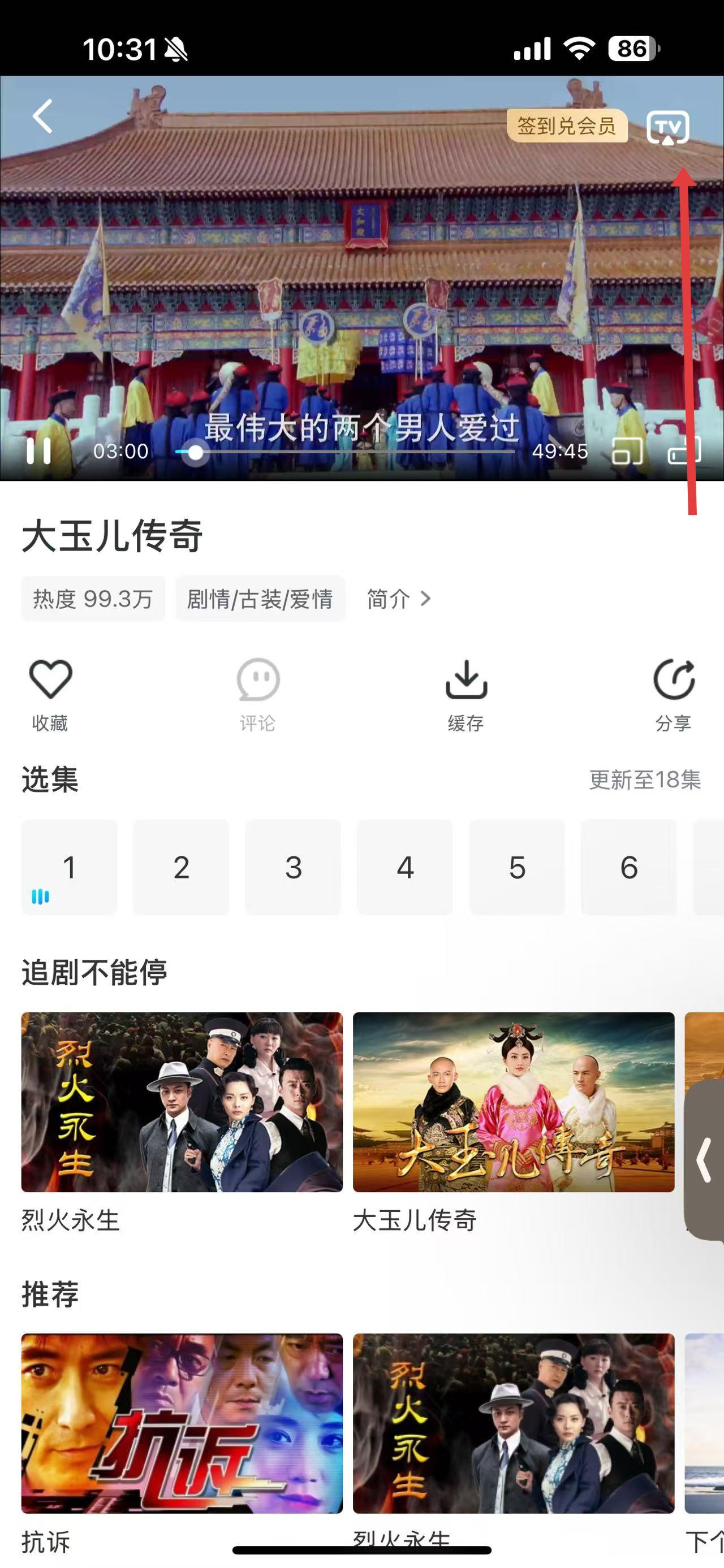Go back from the video page
724x1568 pixels.
42,116
